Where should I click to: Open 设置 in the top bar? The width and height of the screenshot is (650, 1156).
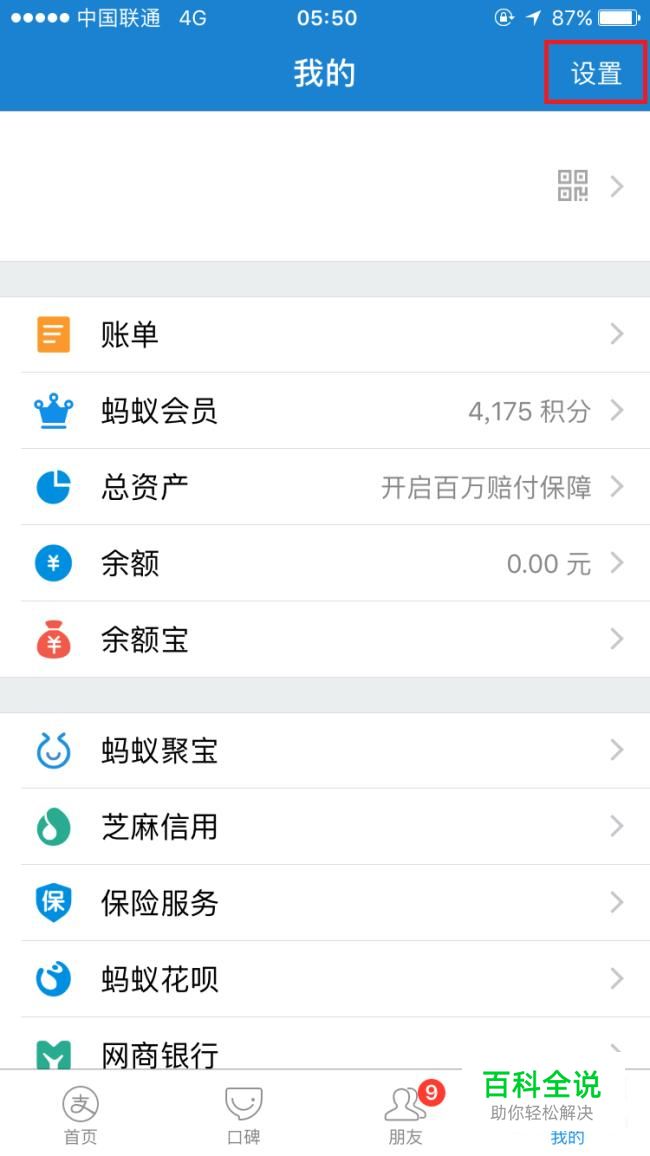click(596, 74)
